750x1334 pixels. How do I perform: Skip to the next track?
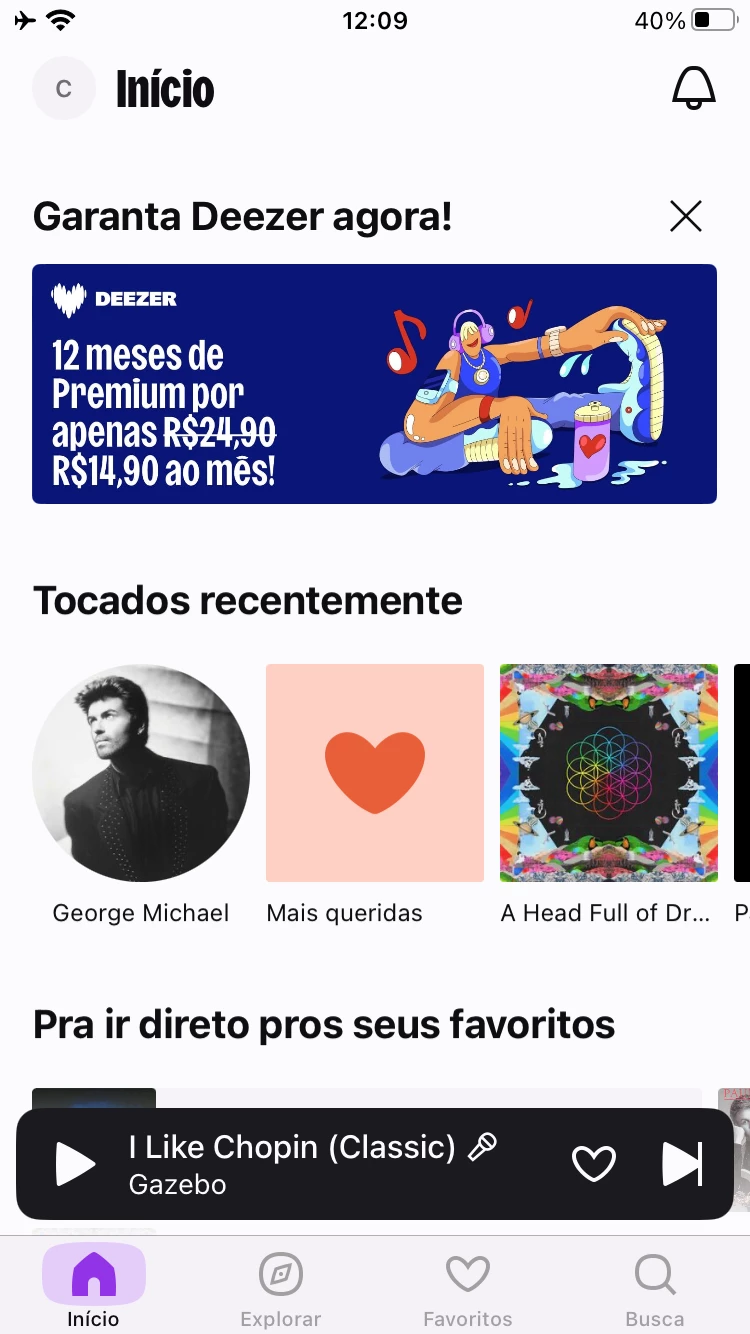point(683,1164)
